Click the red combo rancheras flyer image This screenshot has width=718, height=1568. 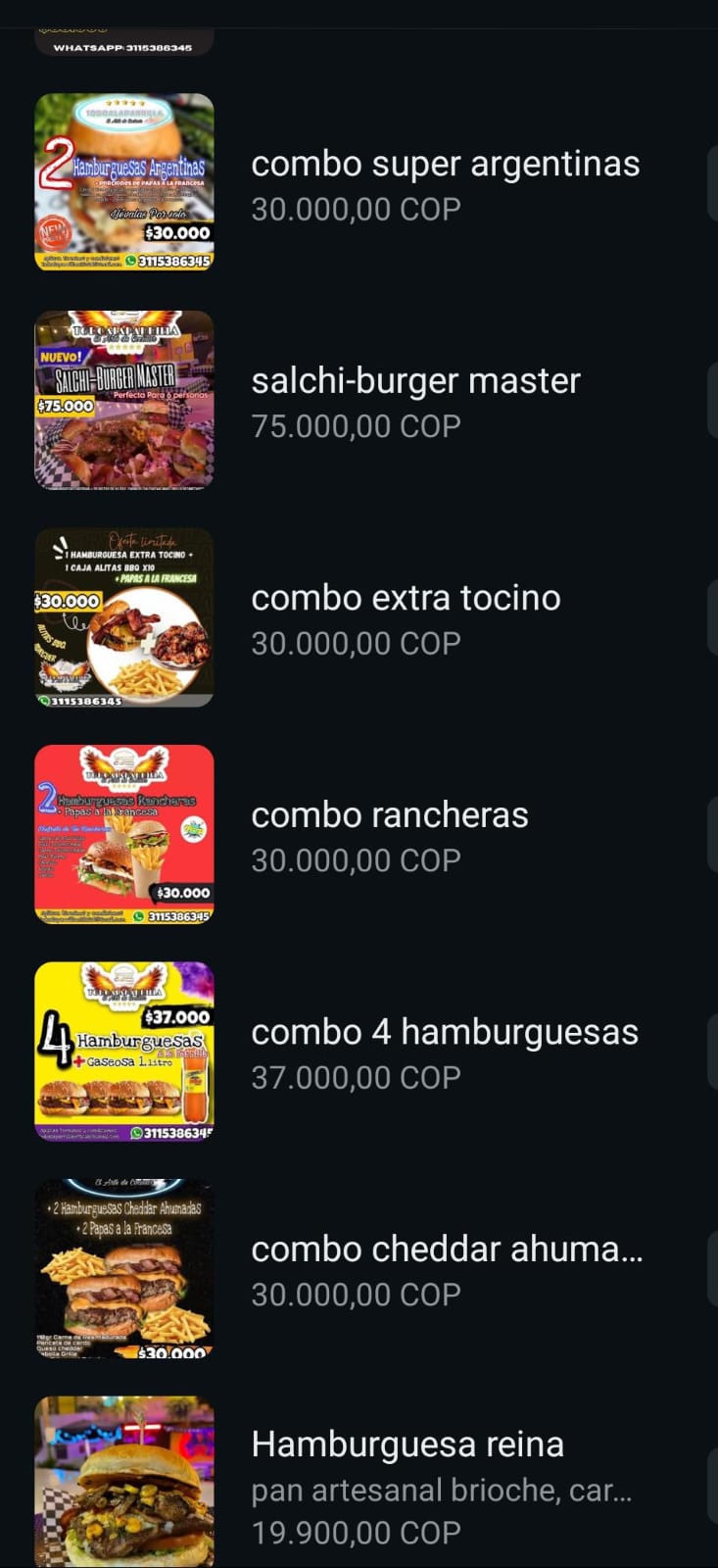pyautogui.click(x=124, y=834)
